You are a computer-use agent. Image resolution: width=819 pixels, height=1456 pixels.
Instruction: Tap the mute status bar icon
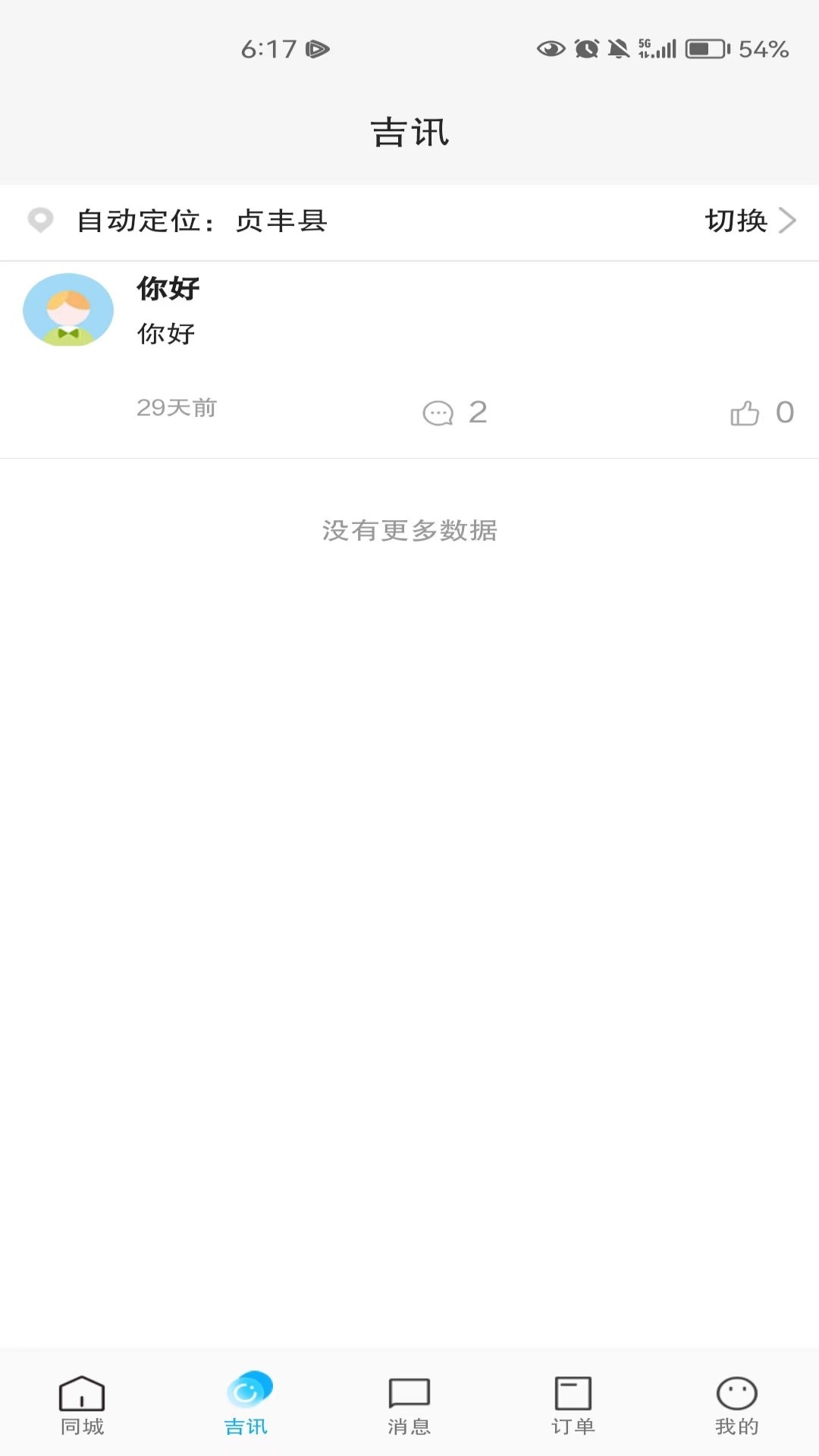pos(616,48)
